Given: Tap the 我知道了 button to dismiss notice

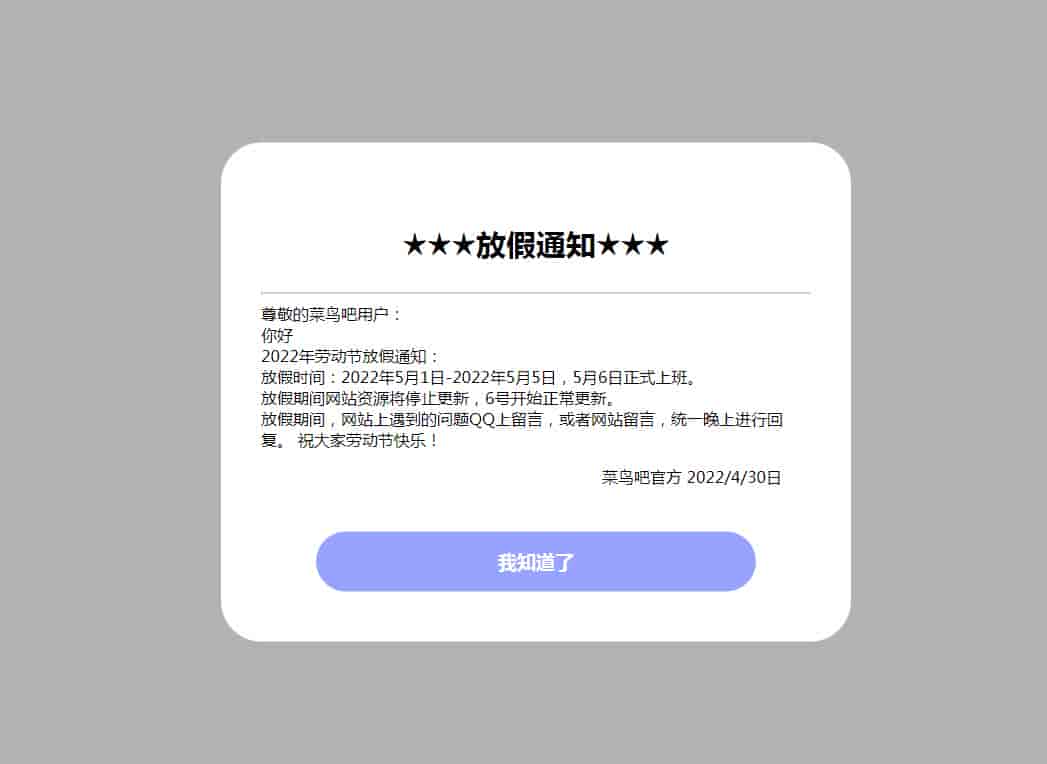Looking at the screenshot, I should (535, 562).
